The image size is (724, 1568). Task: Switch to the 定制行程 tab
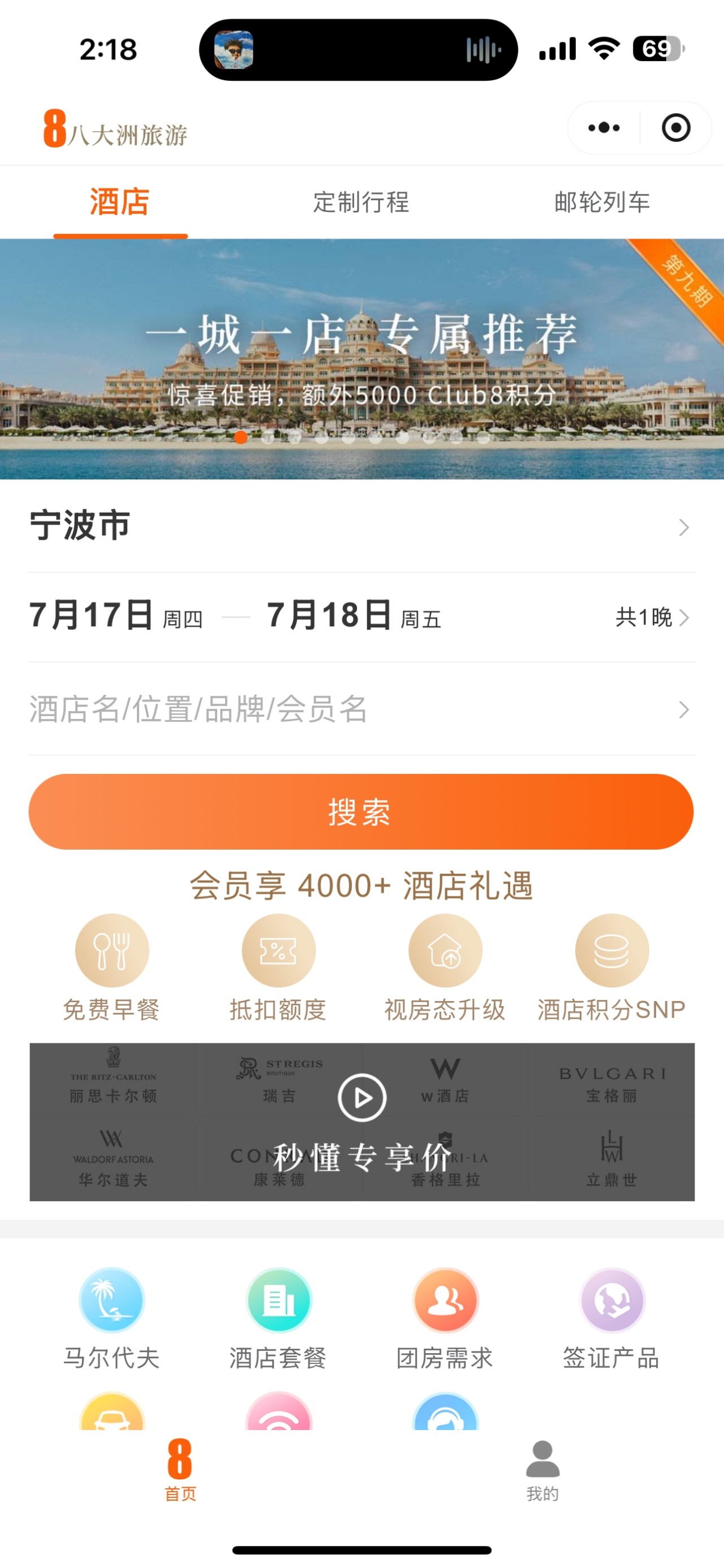(361, 202)
